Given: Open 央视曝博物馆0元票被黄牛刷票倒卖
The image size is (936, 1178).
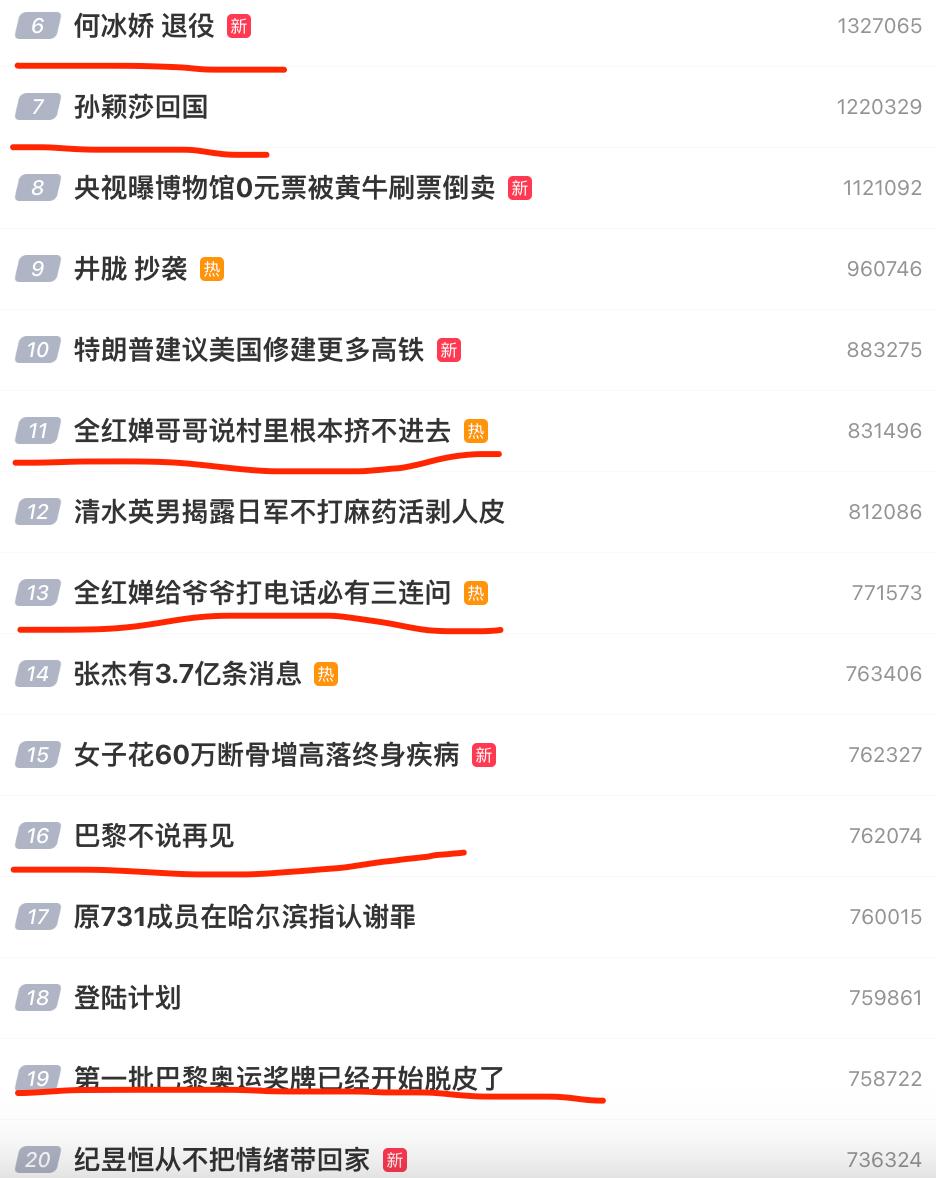Looking at the screenshot, I should (284, 188).
